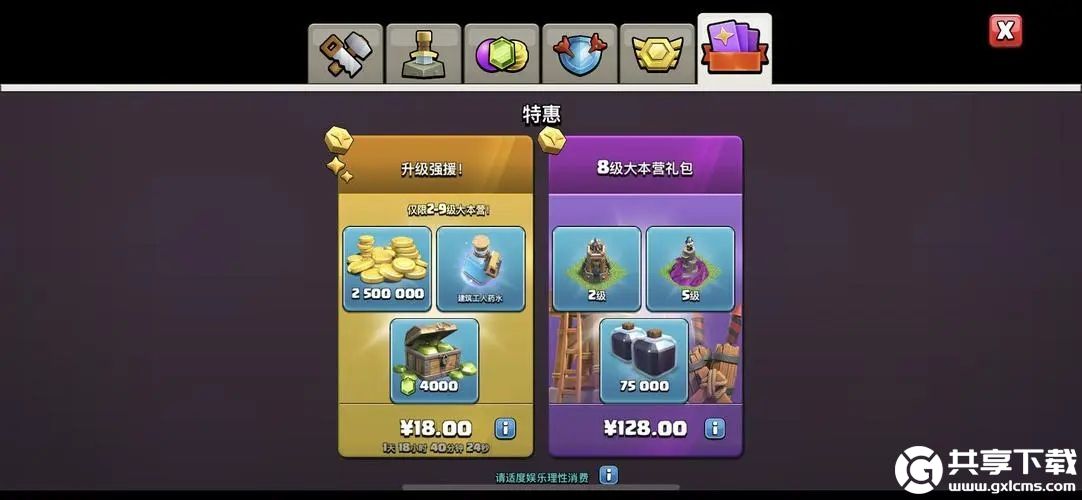Switch to the gems resources tab

501,55
